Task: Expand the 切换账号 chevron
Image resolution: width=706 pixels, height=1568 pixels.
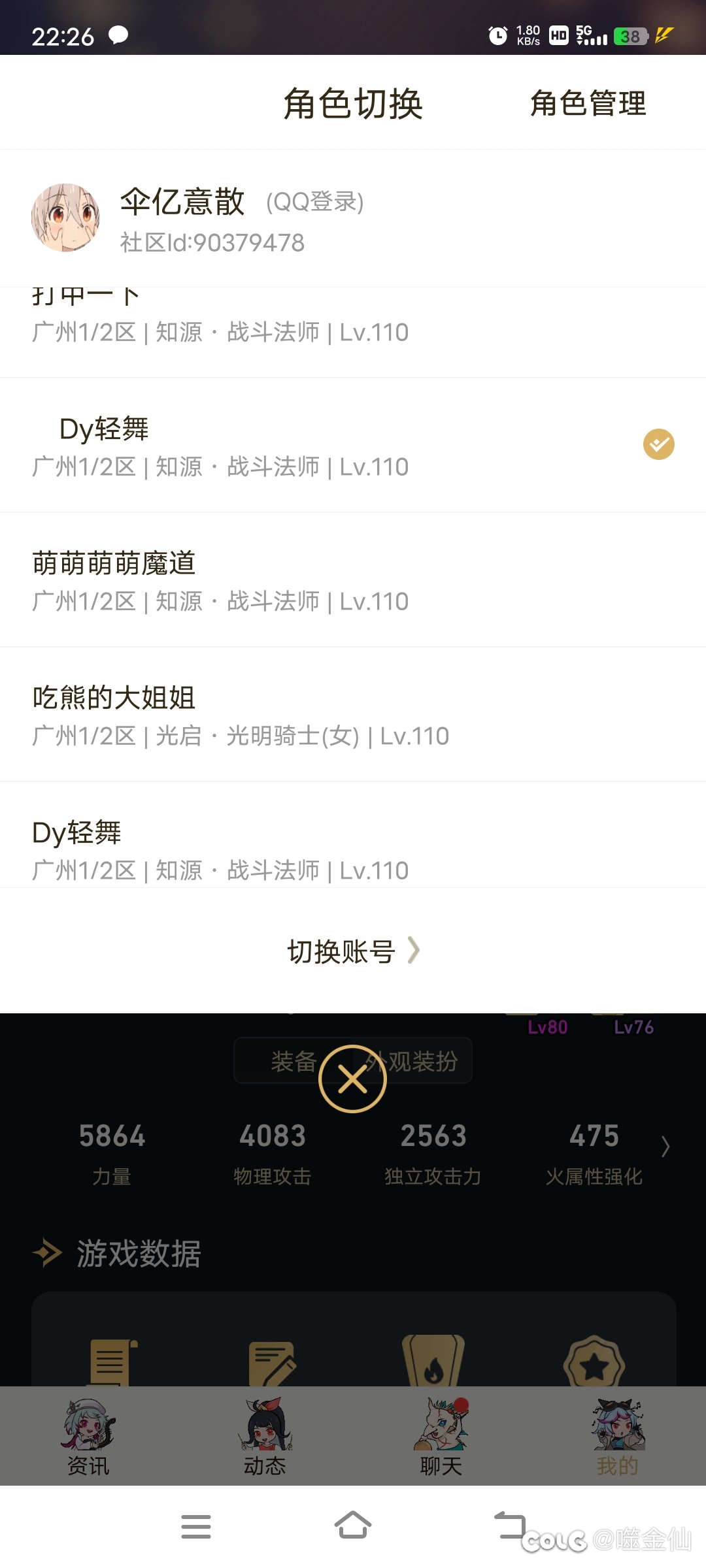Action: [414, 951]
